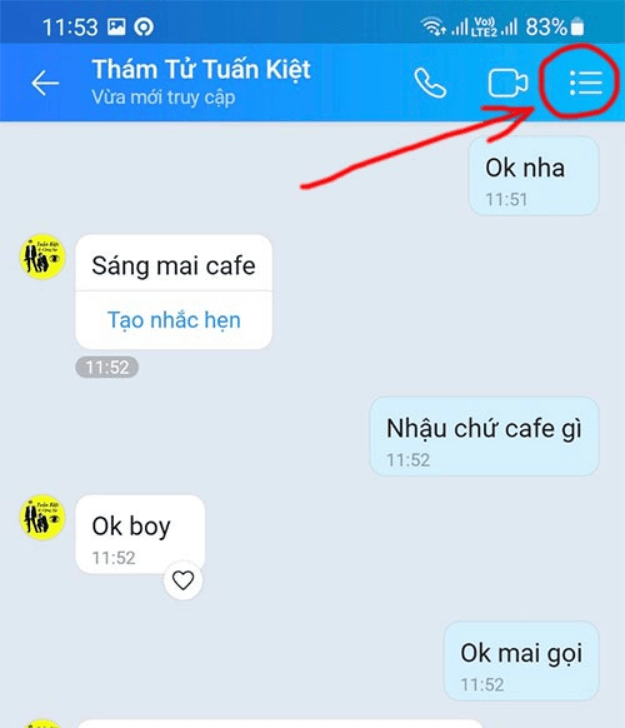Open sender avatar next to Sáng mai cafe

coord(43,257)
